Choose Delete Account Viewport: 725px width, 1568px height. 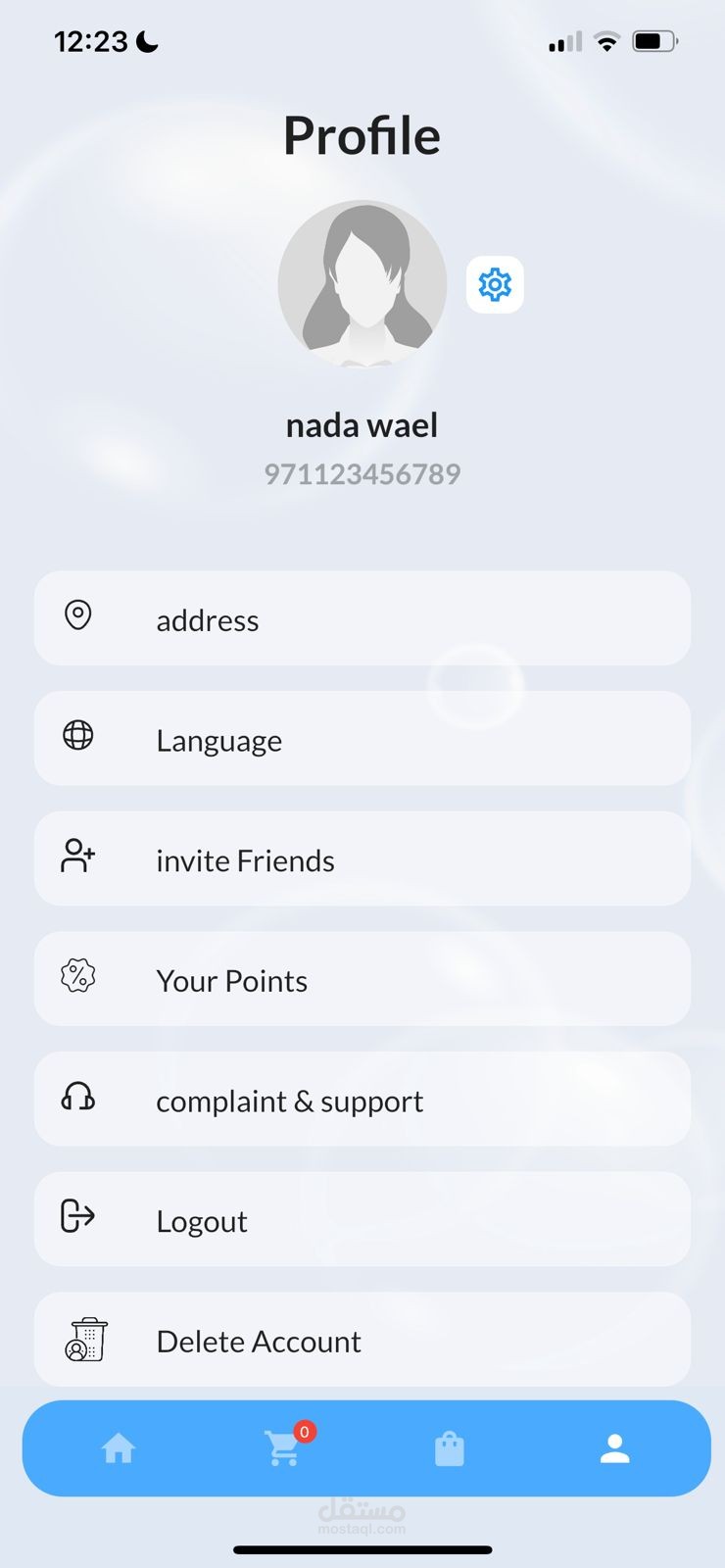362,1340
